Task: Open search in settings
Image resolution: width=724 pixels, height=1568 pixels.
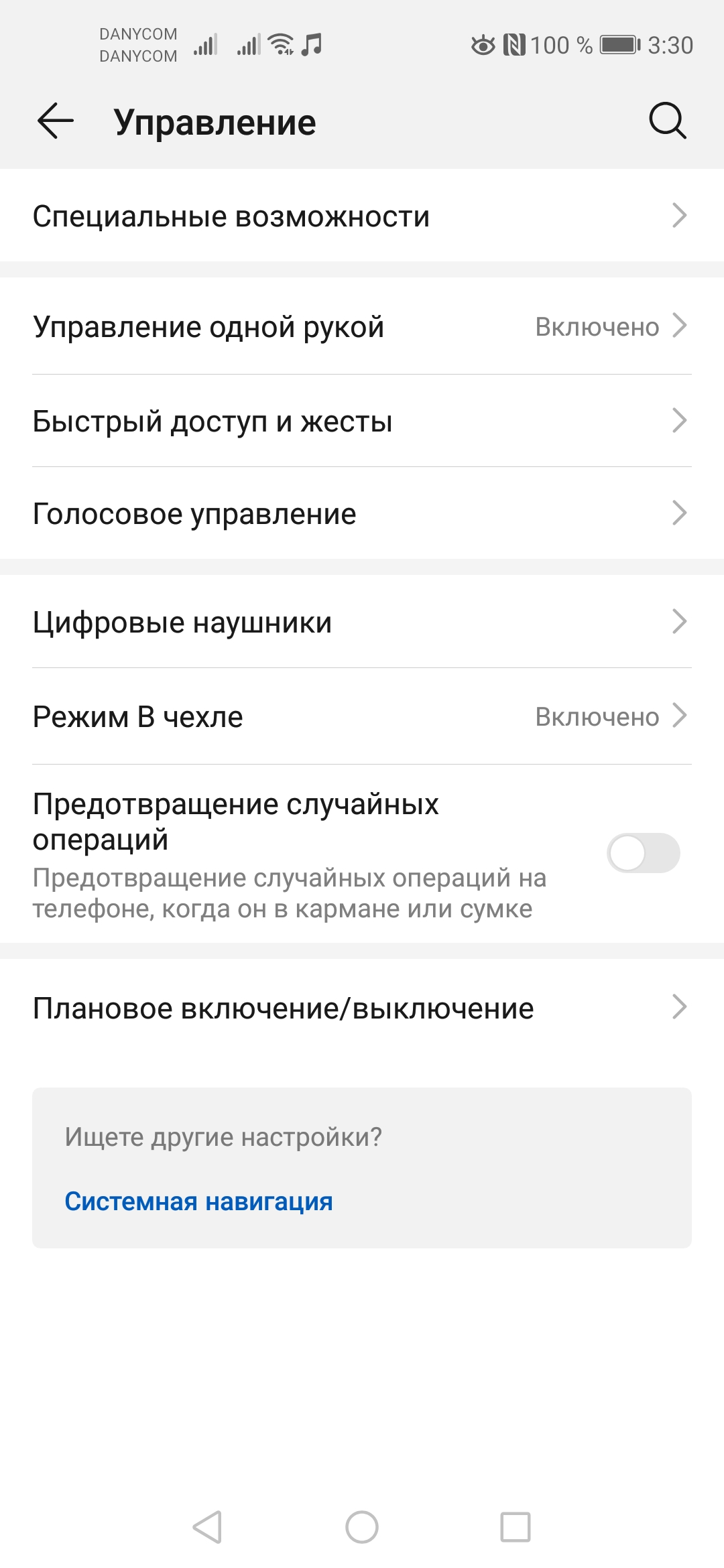Action: pos(667,121)
